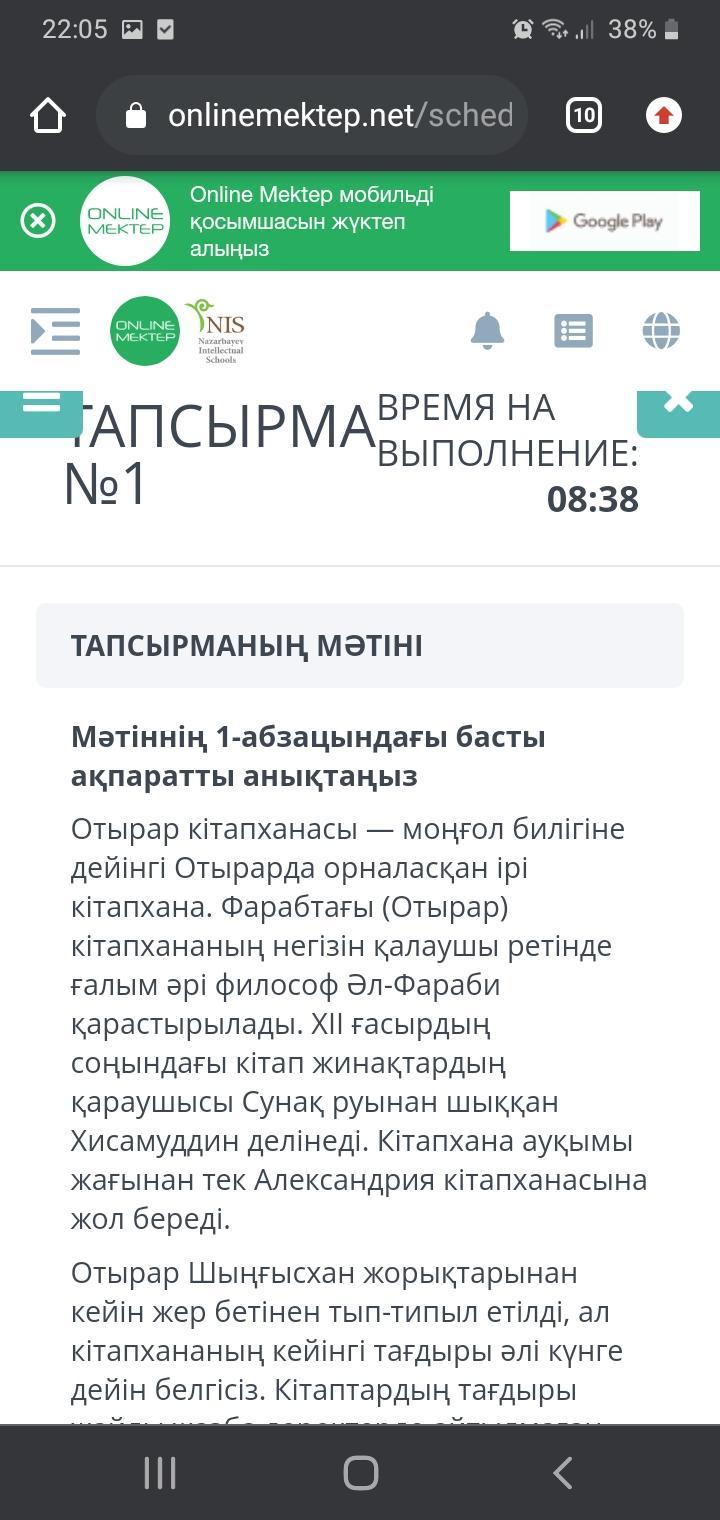Change language with the globe icon
This screenshot has width=720, height=1520.
[661, 331]
